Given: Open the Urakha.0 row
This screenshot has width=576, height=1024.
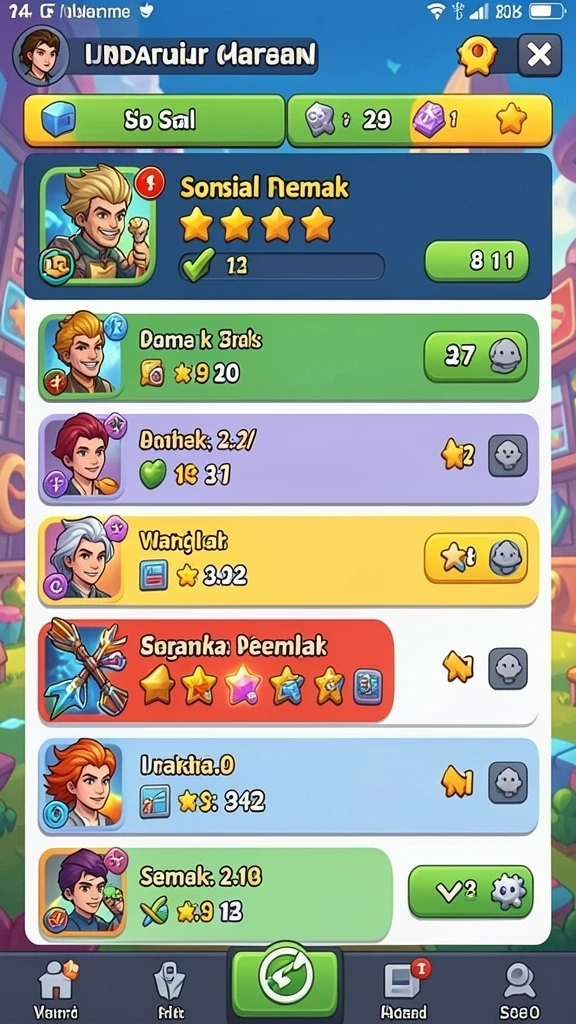Looking at the screenshot, I should (x=288, y=787).
